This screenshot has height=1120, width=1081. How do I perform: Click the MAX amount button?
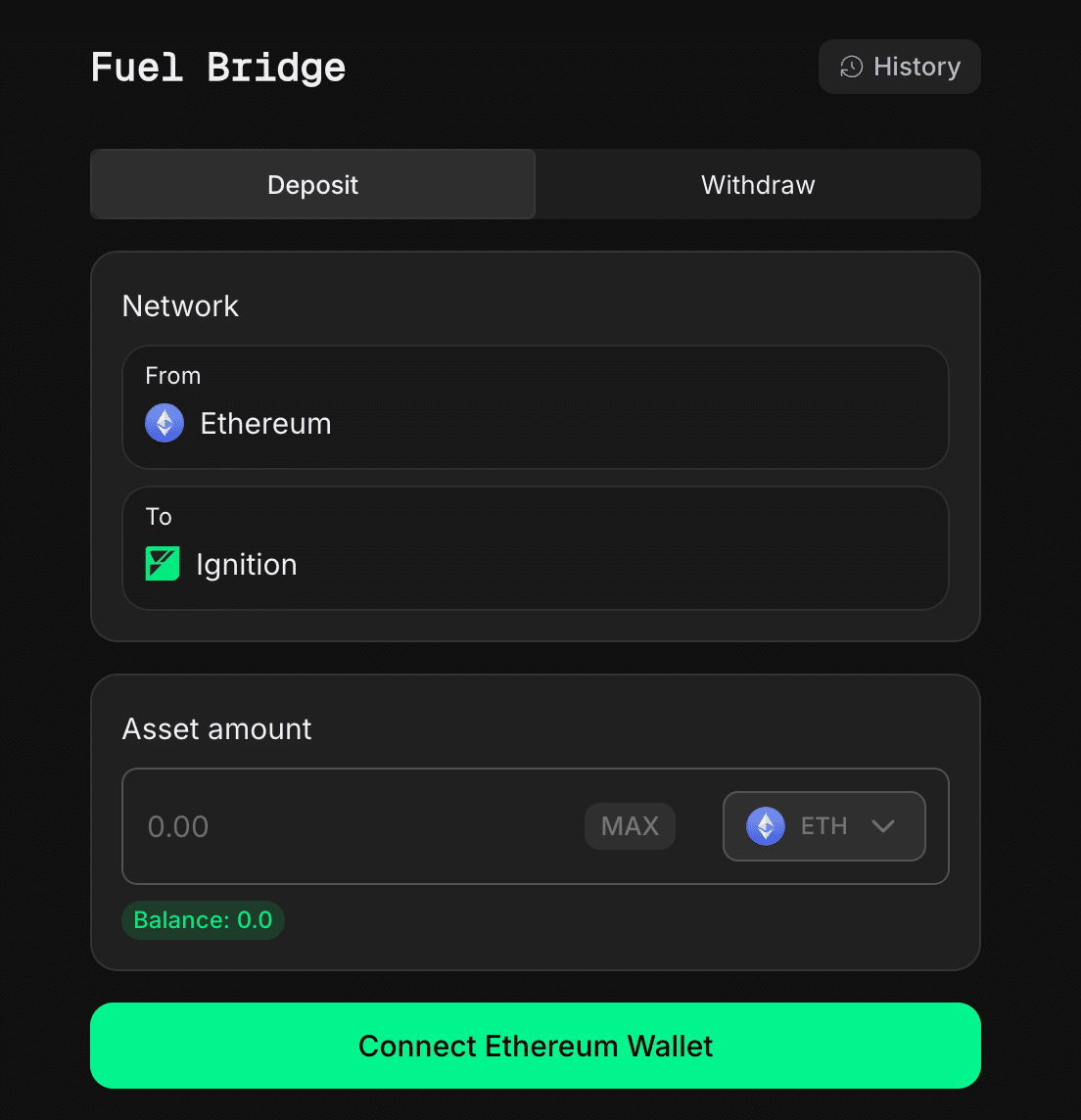[x=630, y=825]
